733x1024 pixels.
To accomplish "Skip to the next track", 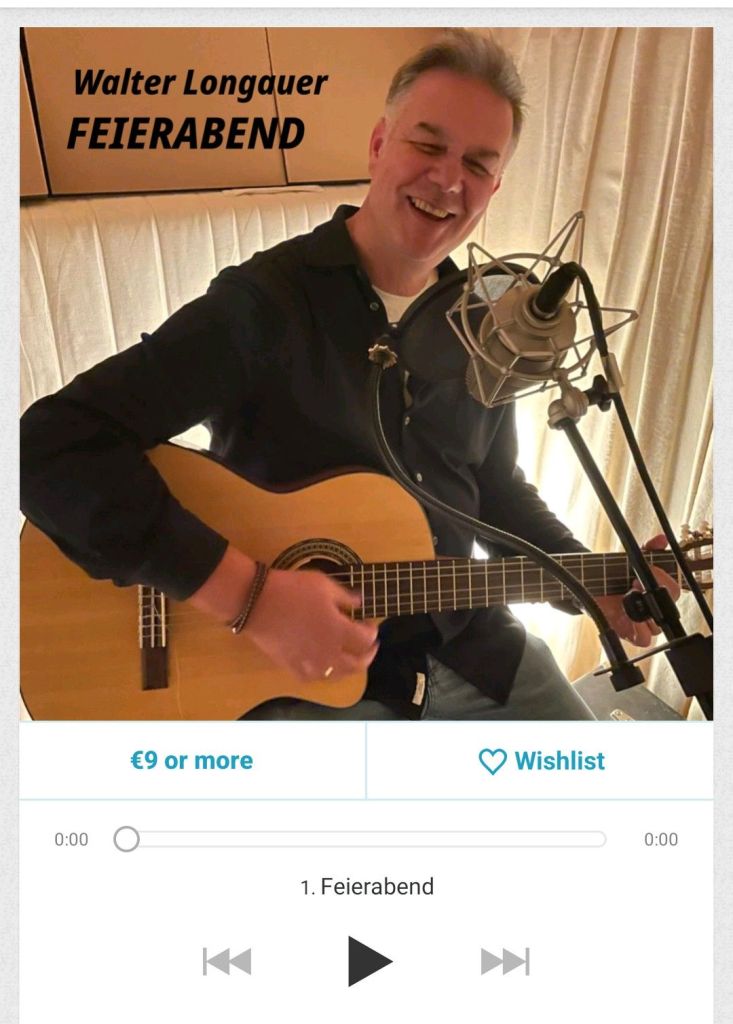I will 505,962.
